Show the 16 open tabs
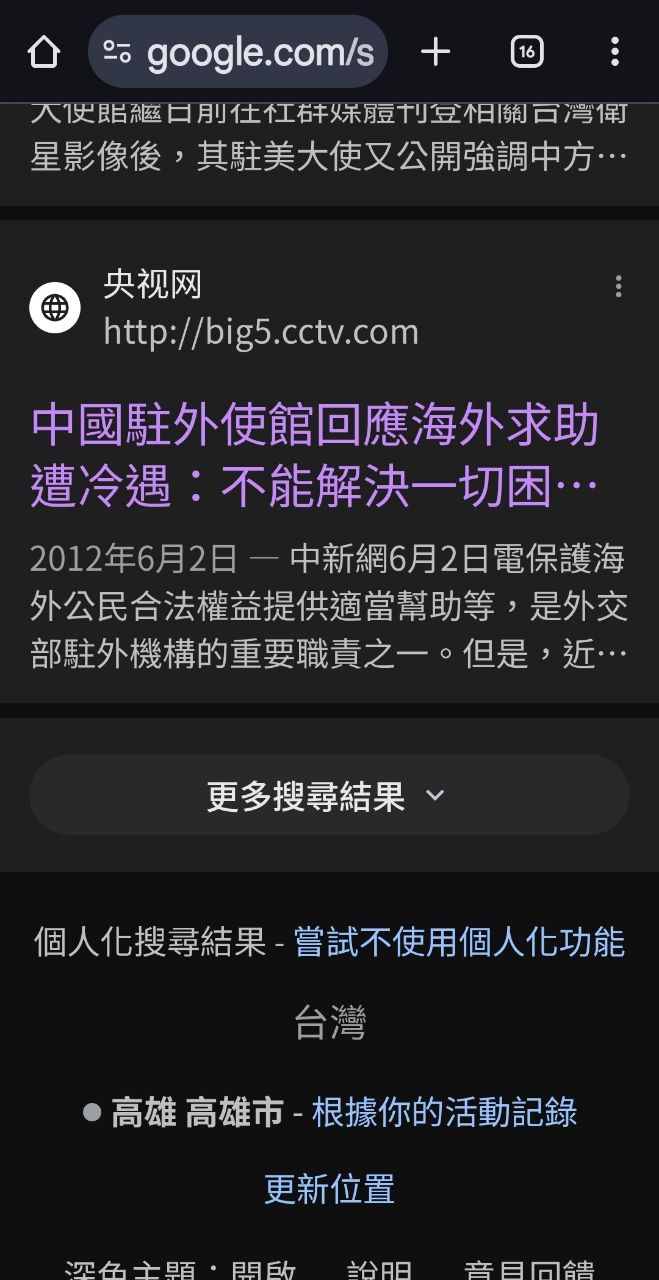The image size is (659, 1280). tap(527, 52)
